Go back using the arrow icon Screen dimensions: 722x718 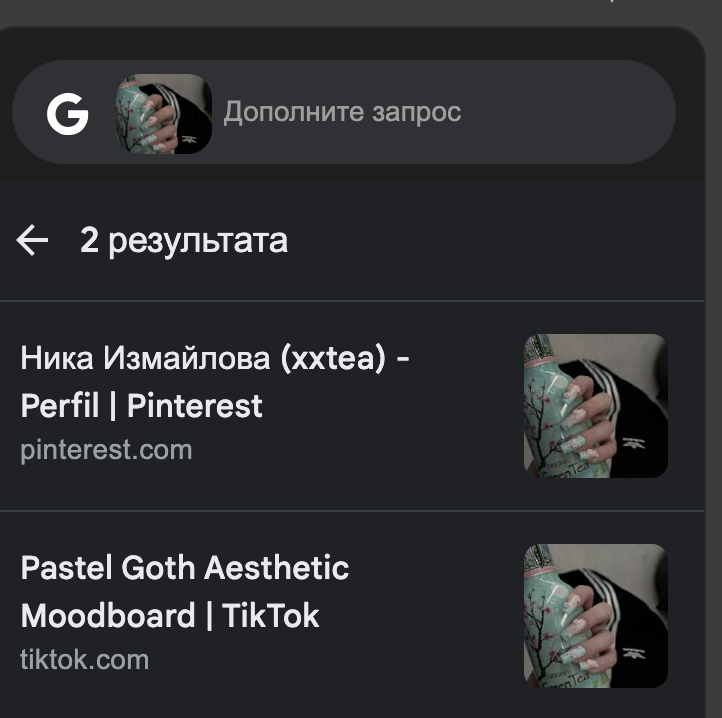(32, 240)
